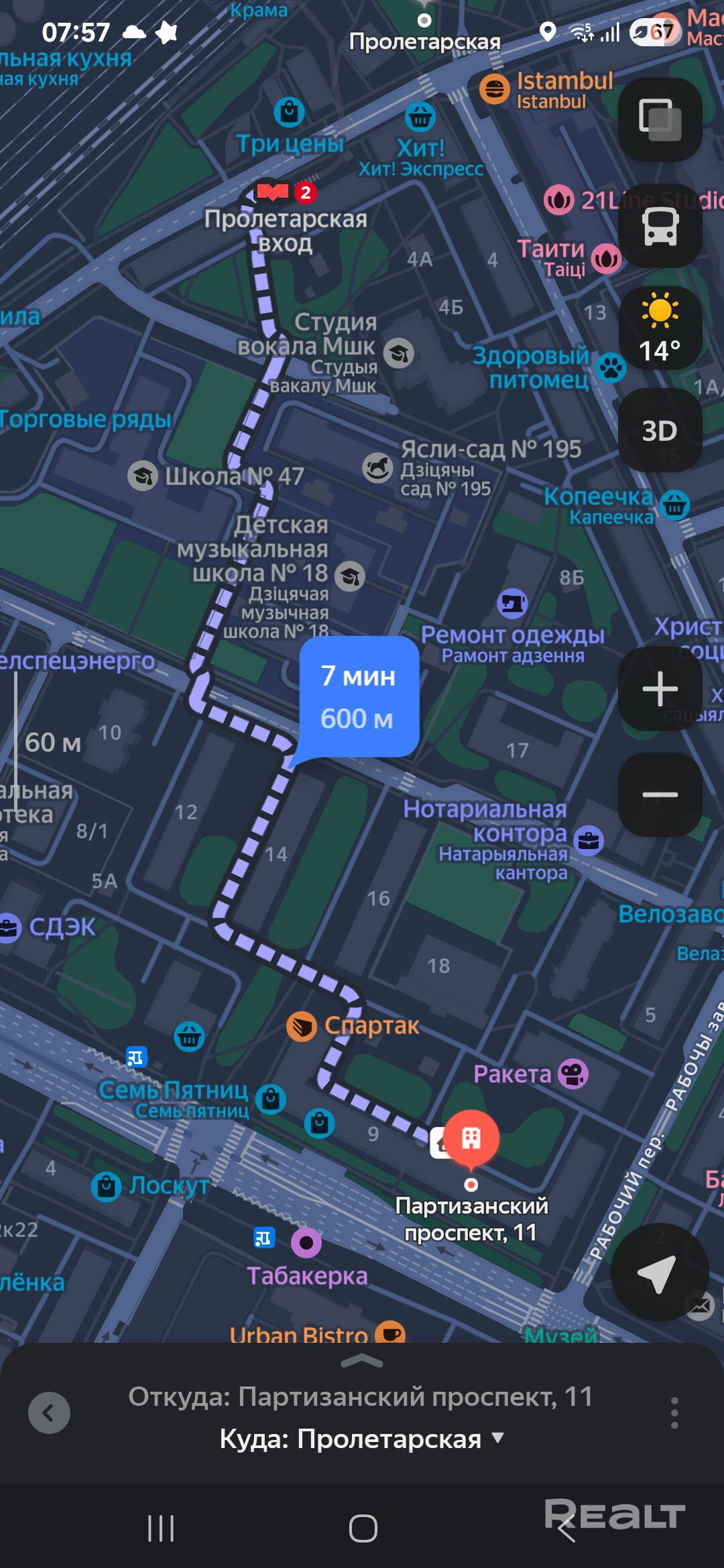Zoom in with the plus button
Viewport: 724px width, 1568px height.
tap(660, 689)
